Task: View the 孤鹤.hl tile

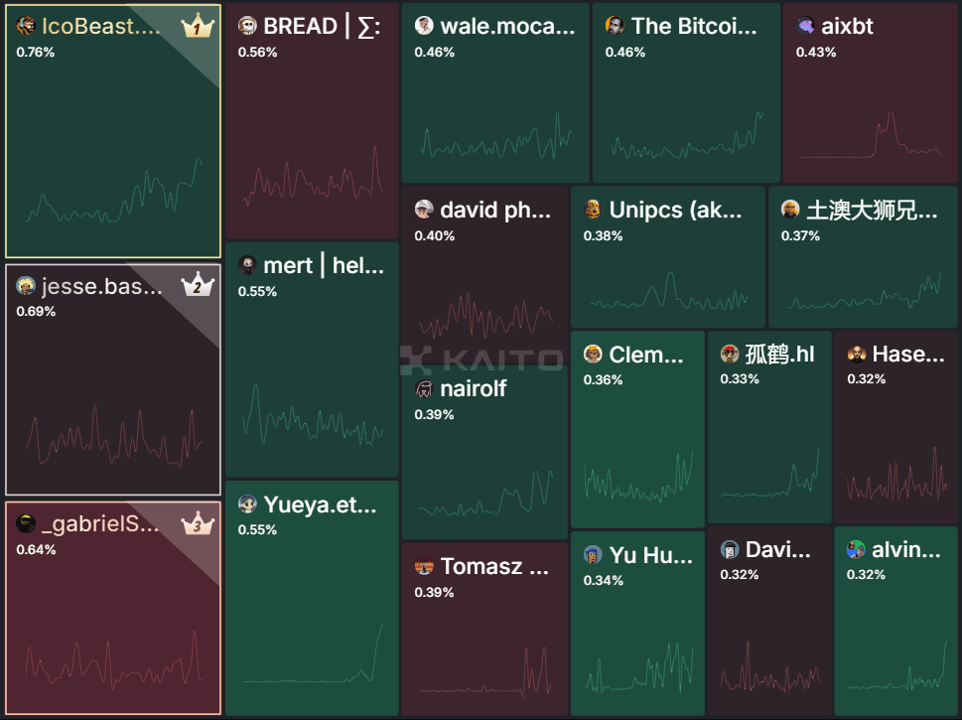Action: 768,428
